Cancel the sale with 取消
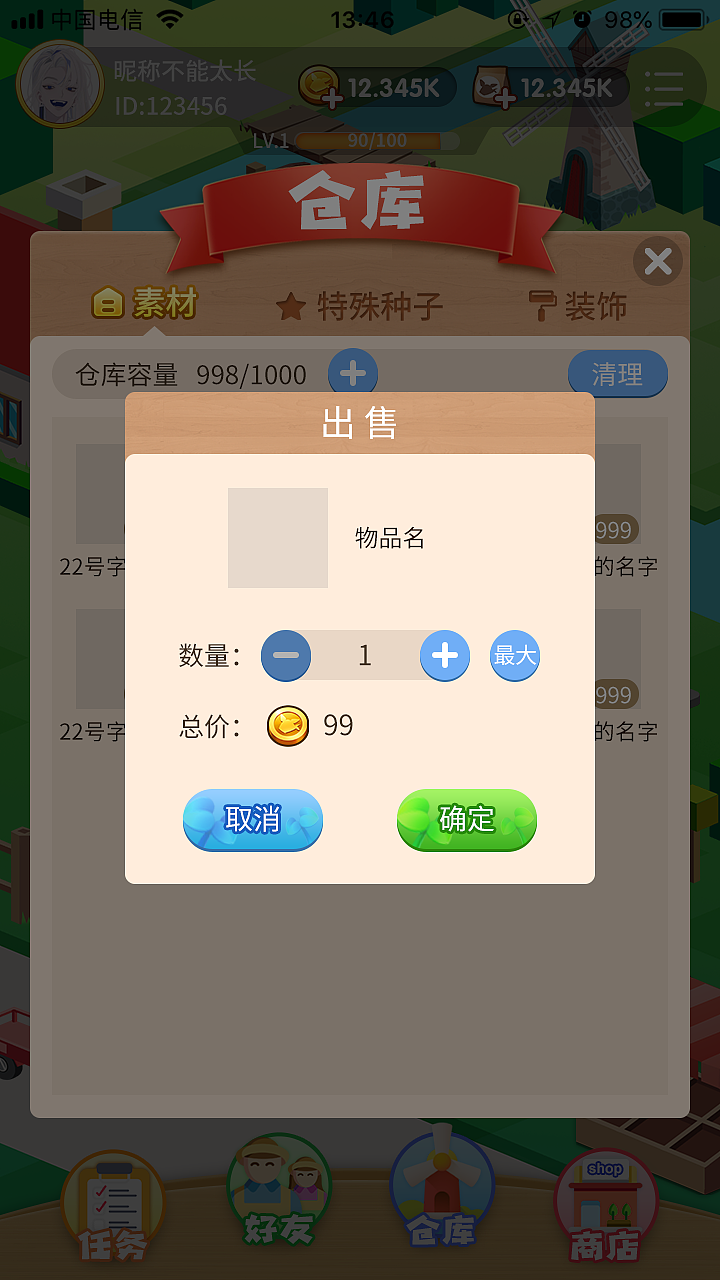This screenshot has height=1280, width=720. [x=252, y=820]
